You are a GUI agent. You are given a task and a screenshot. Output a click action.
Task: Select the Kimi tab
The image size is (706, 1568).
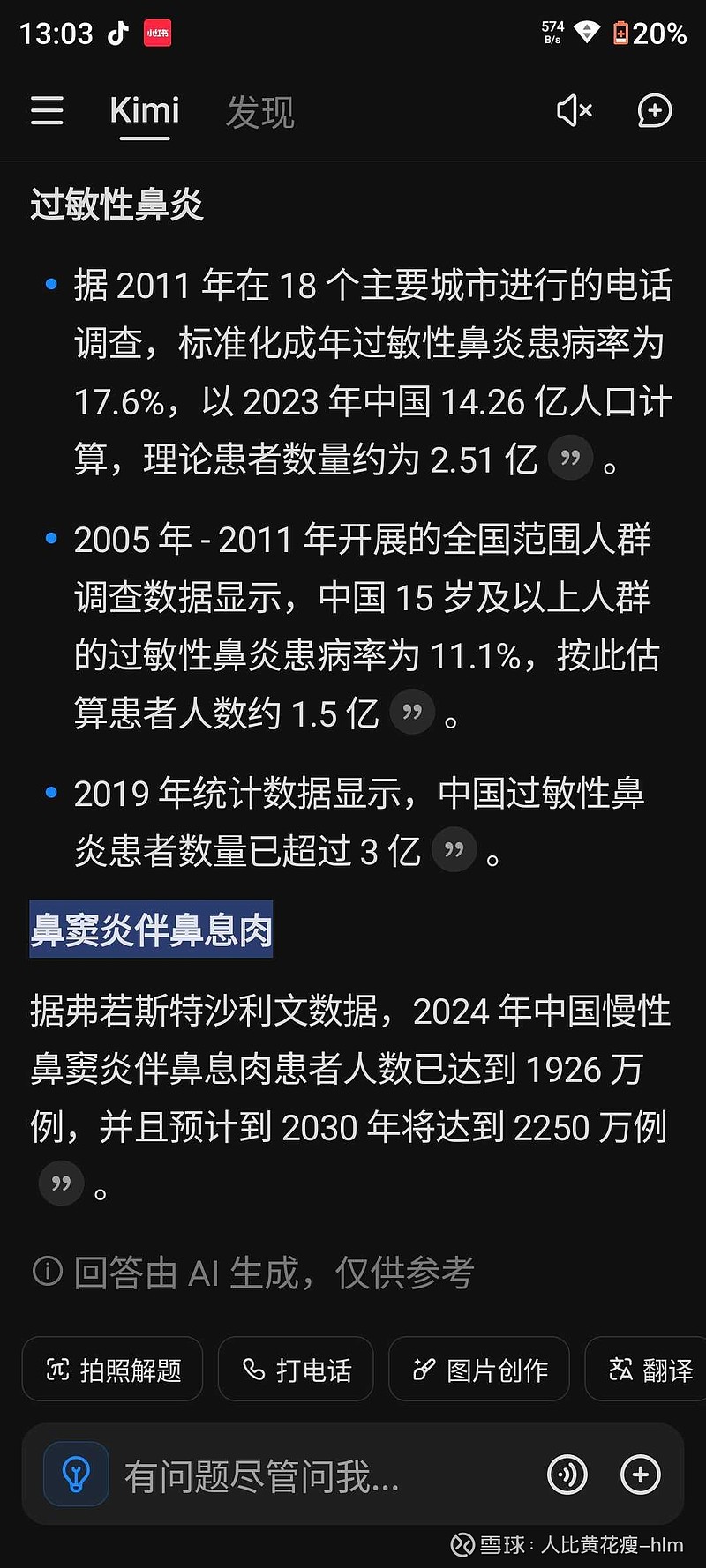(x=145, y=110)
